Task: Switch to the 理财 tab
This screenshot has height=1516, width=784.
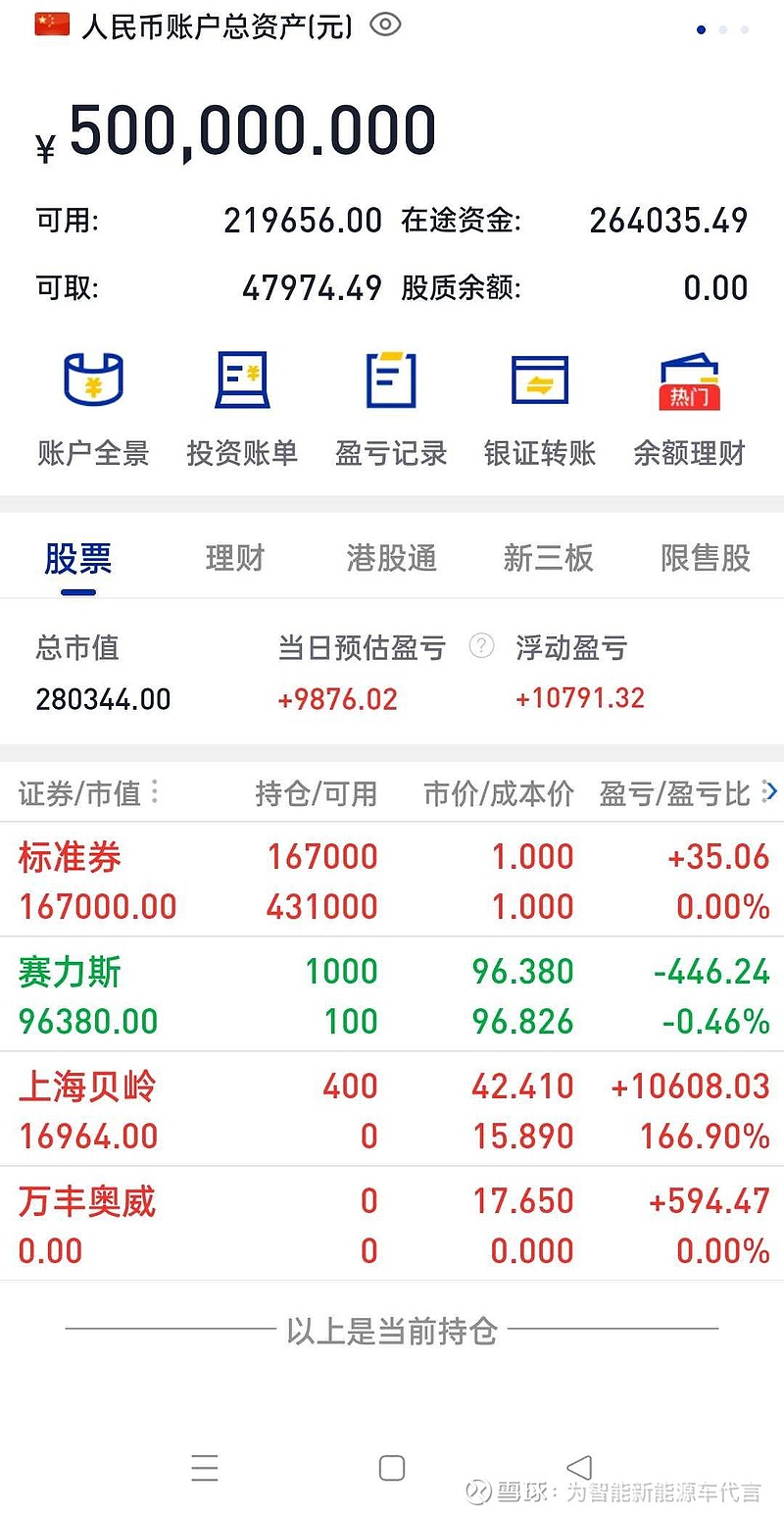Action: pos(234,557)
